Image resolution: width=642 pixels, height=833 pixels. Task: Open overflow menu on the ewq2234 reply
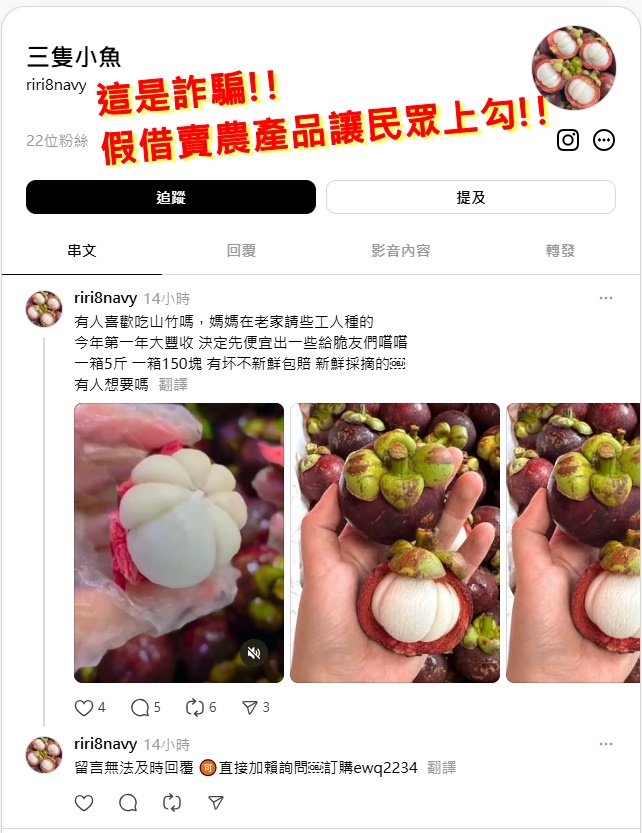pyautogui.click(x=606, y=744)
